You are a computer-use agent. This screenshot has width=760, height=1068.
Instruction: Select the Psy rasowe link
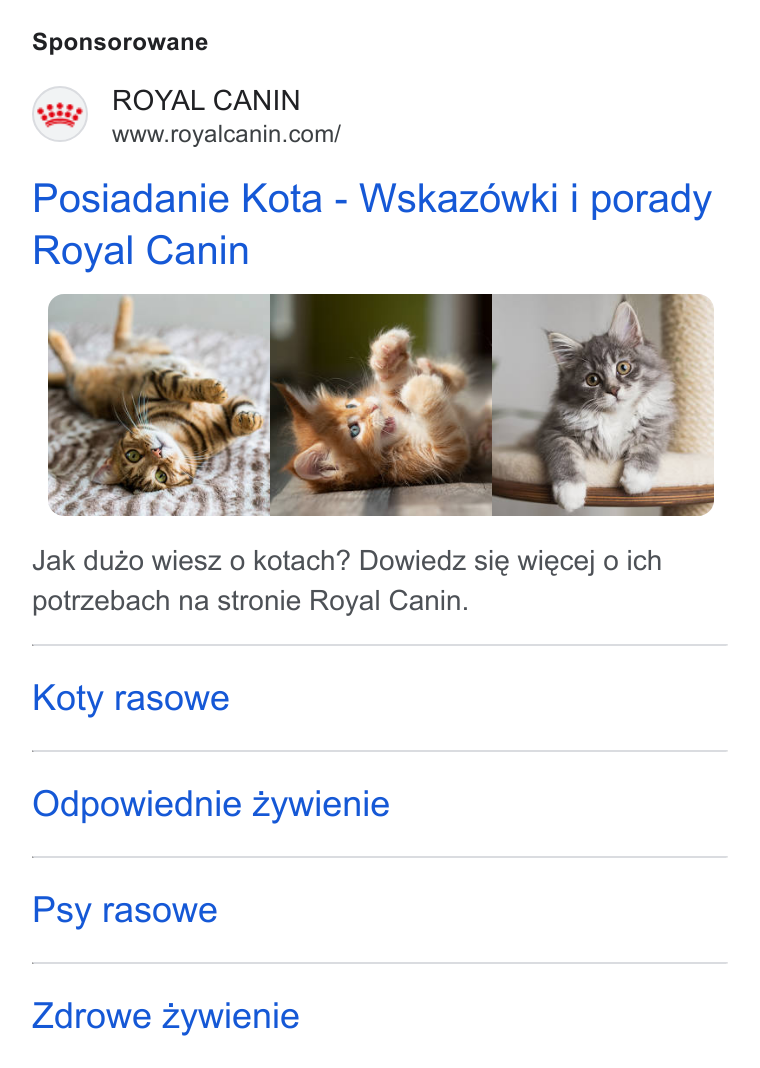(x=125, y=911)
